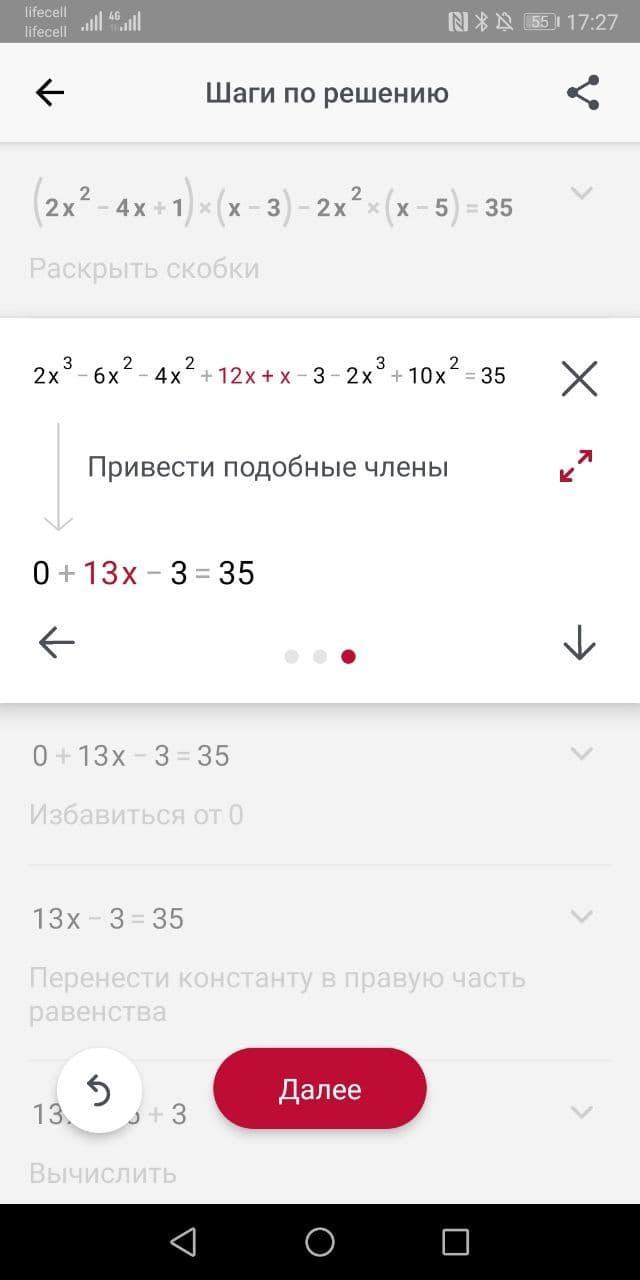Share the solution steps
This screenshot has width=640, height=1280.
582,93
